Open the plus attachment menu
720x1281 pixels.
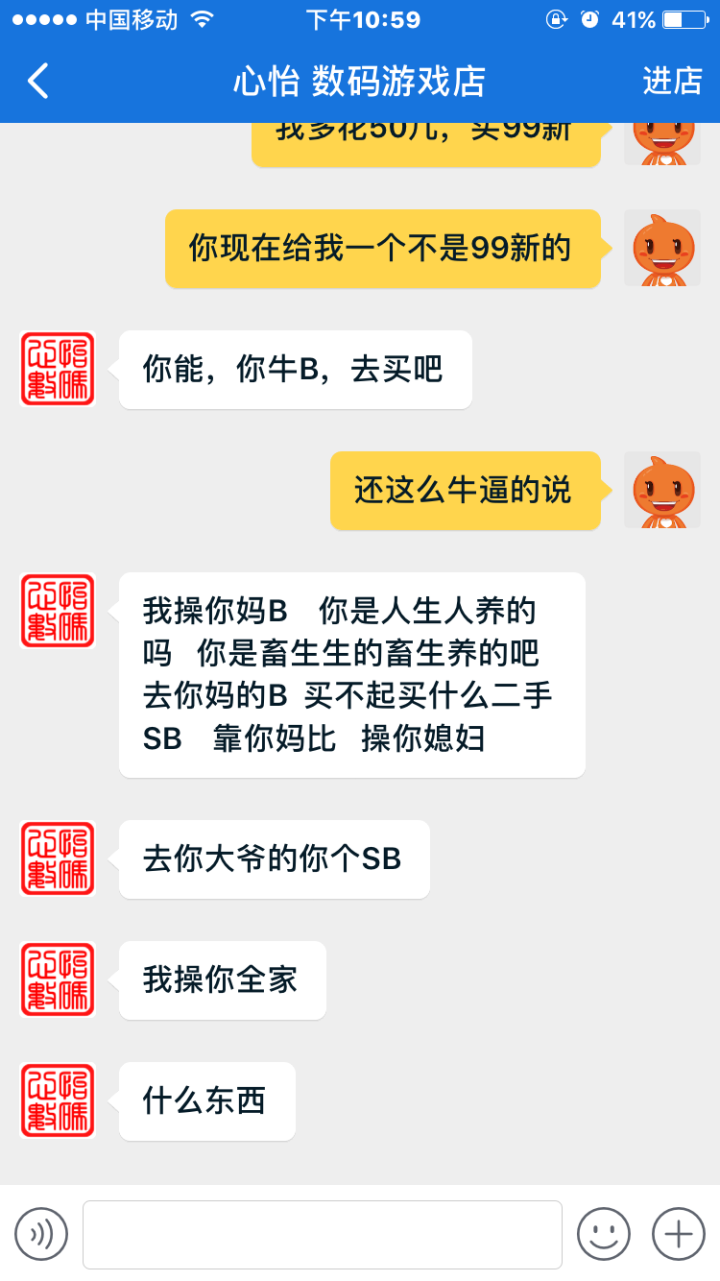(x=678, y=1234)
